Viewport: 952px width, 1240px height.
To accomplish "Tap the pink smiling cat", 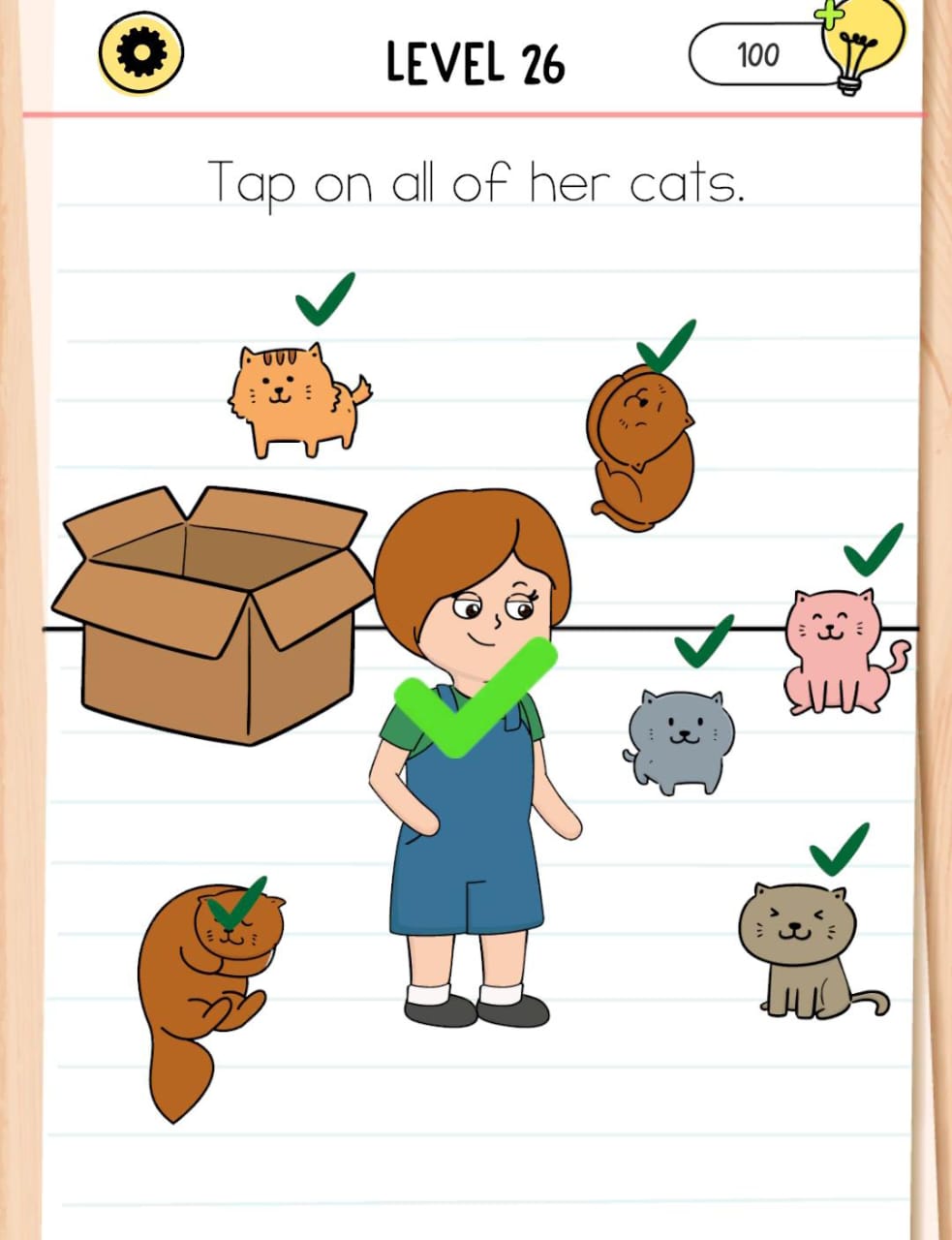I will pyautogui.click(x=838, y=651).
